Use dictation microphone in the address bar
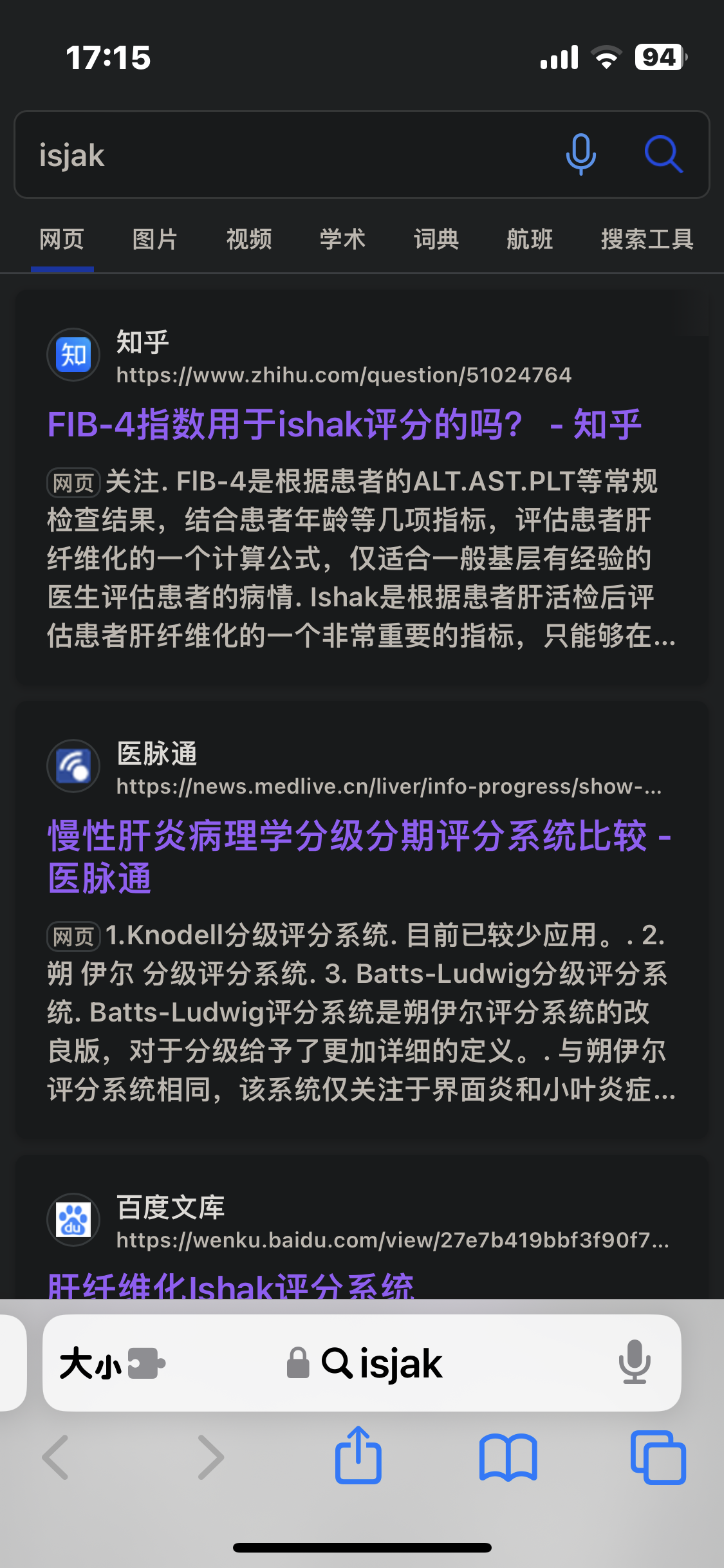The image size is (724, 1568). tap(635, 1363)
